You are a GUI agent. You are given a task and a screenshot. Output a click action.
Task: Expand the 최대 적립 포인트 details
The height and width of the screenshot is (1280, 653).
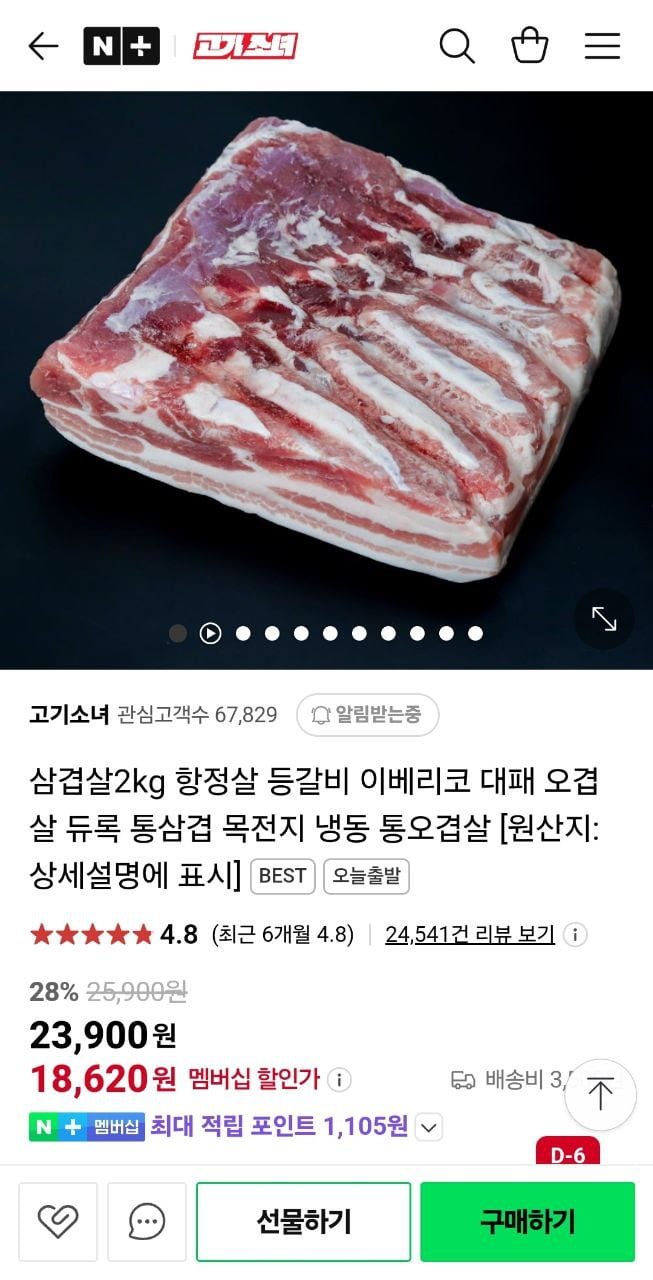[x=428, y=1128]
